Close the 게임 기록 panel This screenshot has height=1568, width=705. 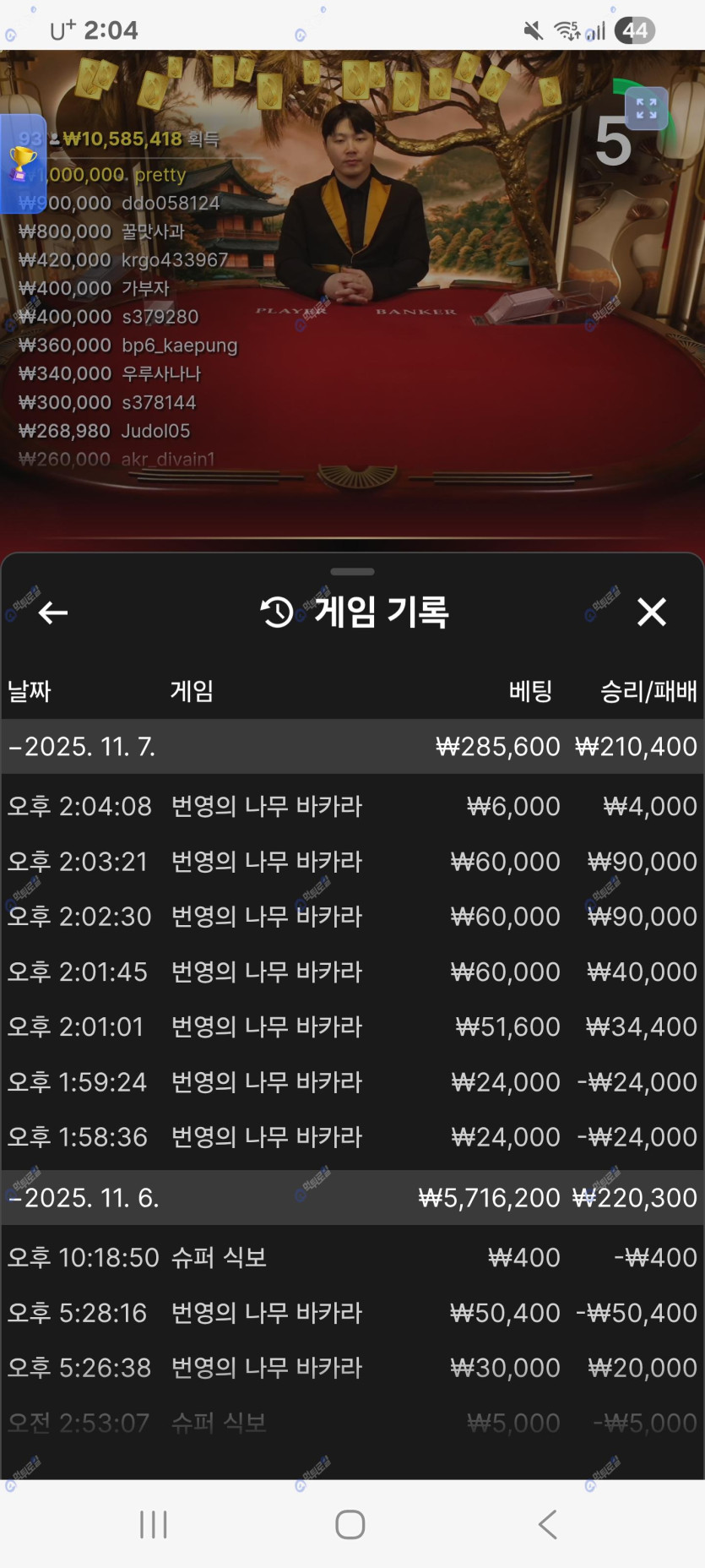point(651,612)
